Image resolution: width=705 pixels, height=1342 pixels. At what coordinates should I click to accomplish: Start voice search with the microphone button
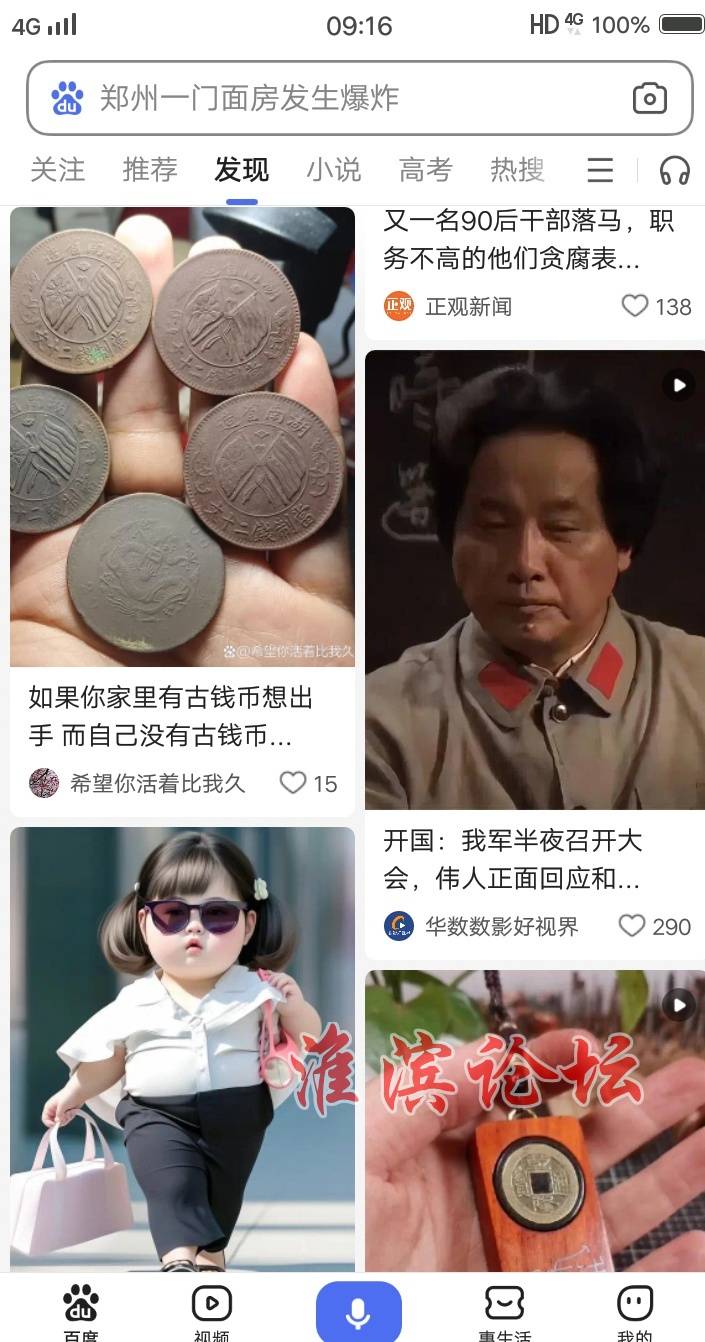[x=358, y=1312]
